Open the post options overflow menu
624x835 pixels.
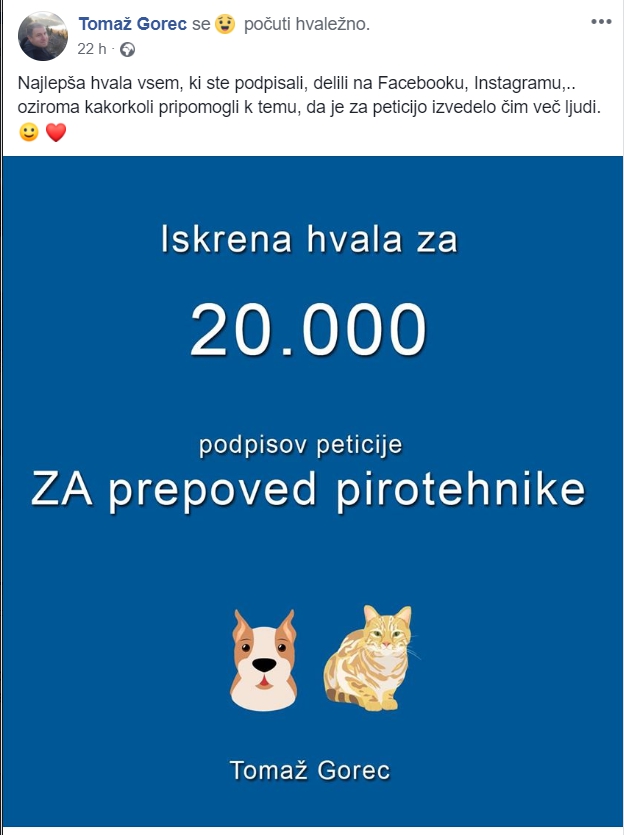[600, 21]
